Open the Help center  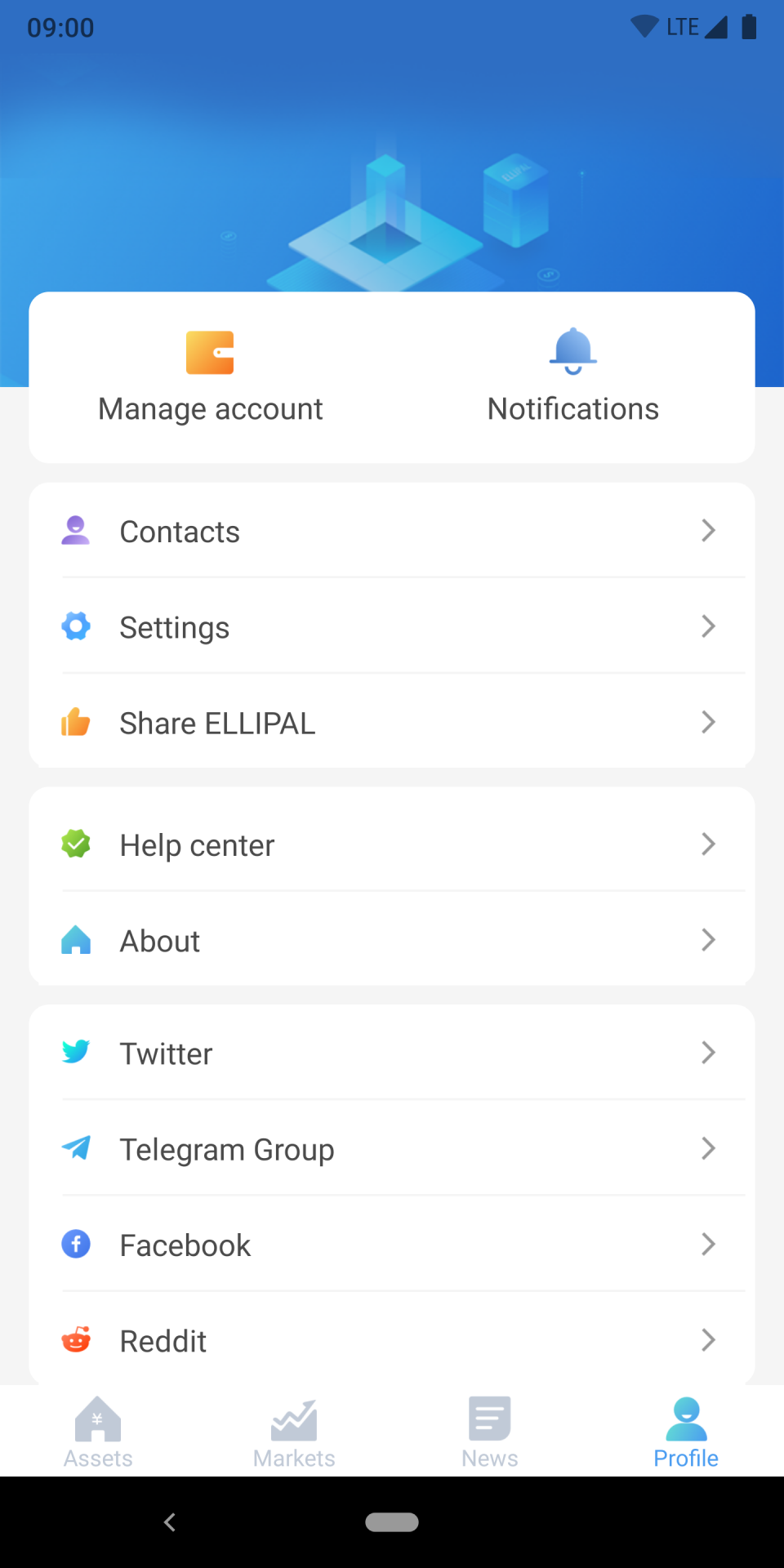pyautogui.click(x=392, y=845)
